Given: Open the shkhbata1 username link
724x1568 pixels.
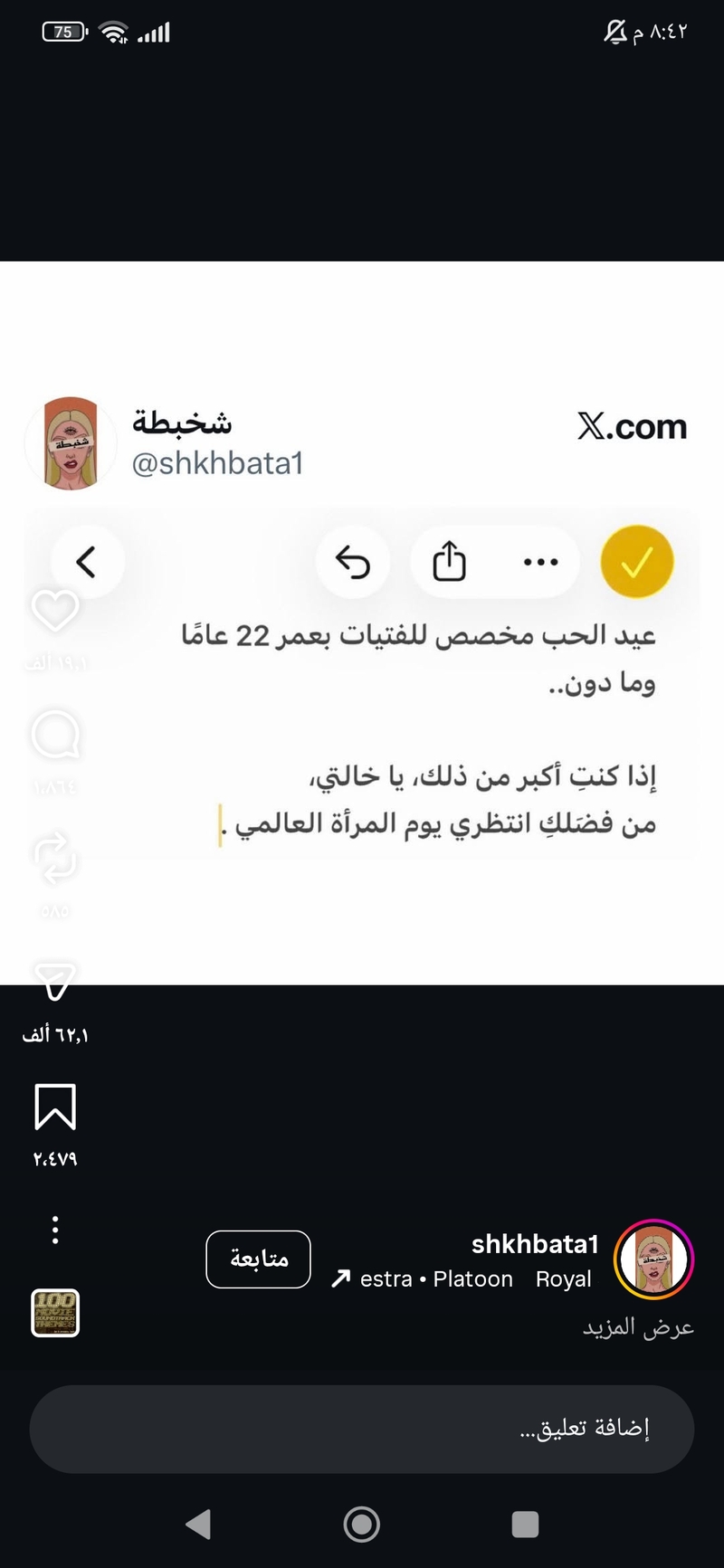Looking at the screenshot, I should click(534, 1244).
